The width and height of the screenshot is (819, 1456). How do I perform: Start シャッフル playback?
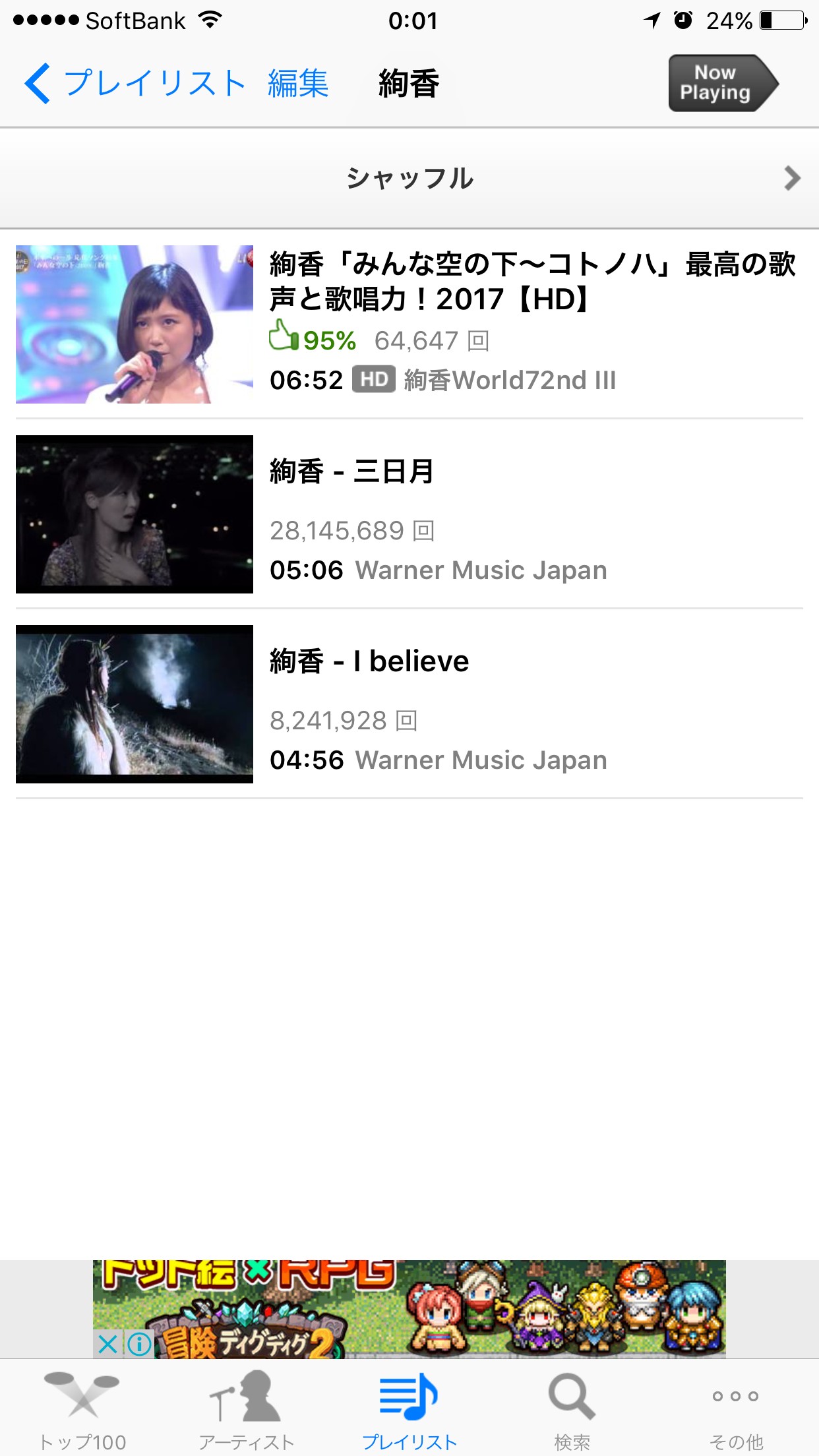coord(409,179)
